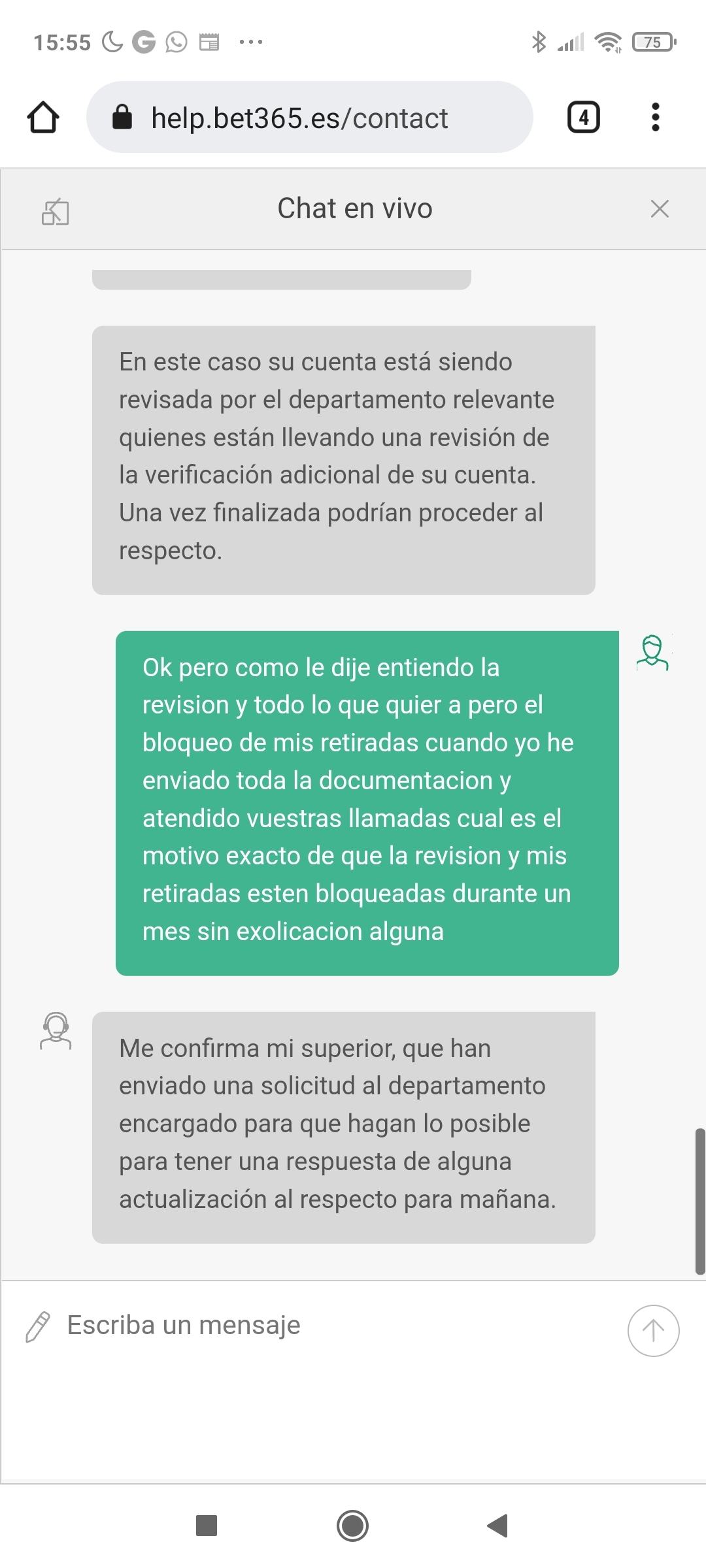The image size is (706, 1568).
Task: Pop out the live chat window
Action: click(x=56, y=212)
